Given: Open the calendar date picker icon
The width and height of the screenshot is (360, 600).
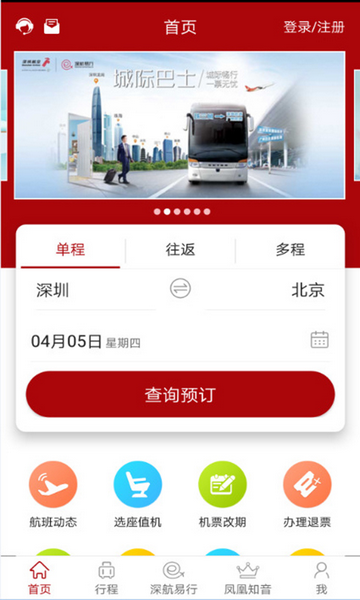Looking at the screenshot, I should point(319,340).
